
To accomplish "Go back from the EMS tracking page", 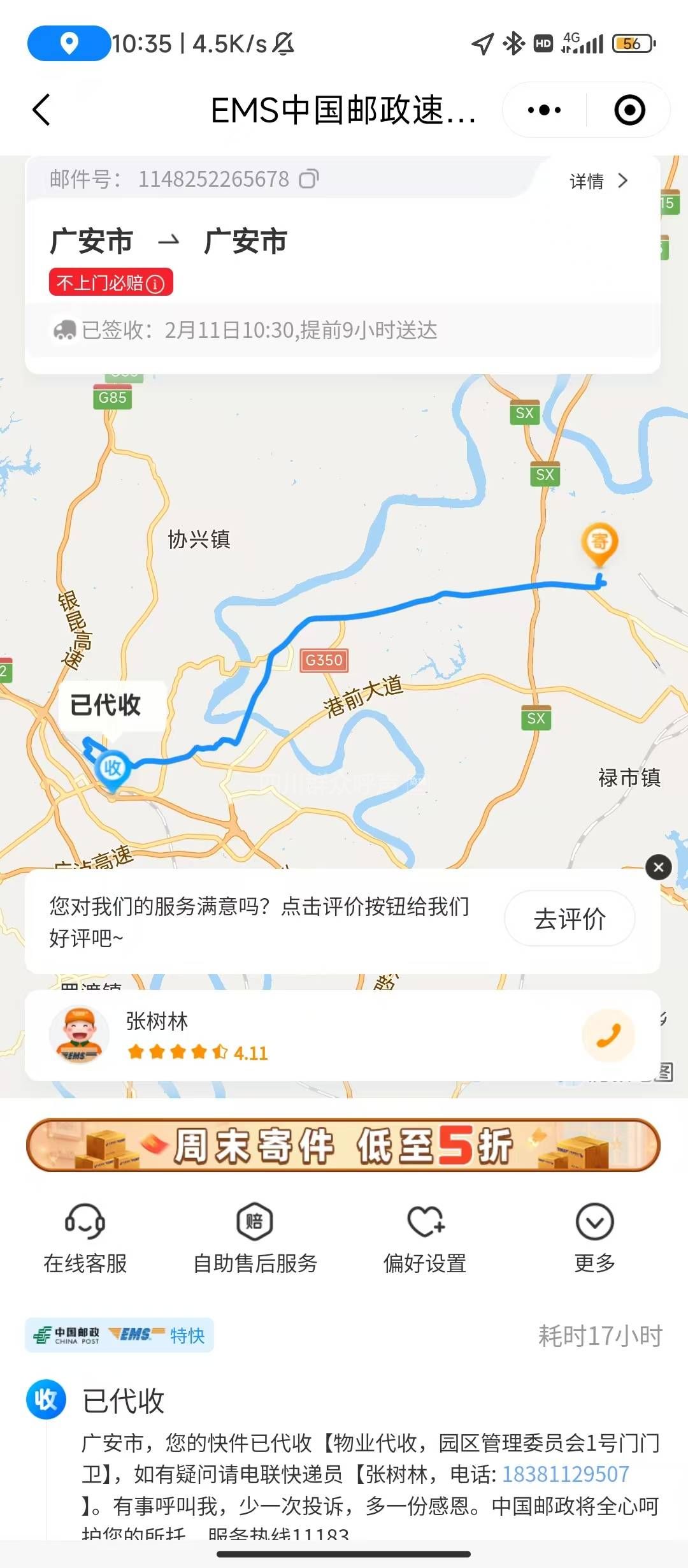I will (42, 110).
